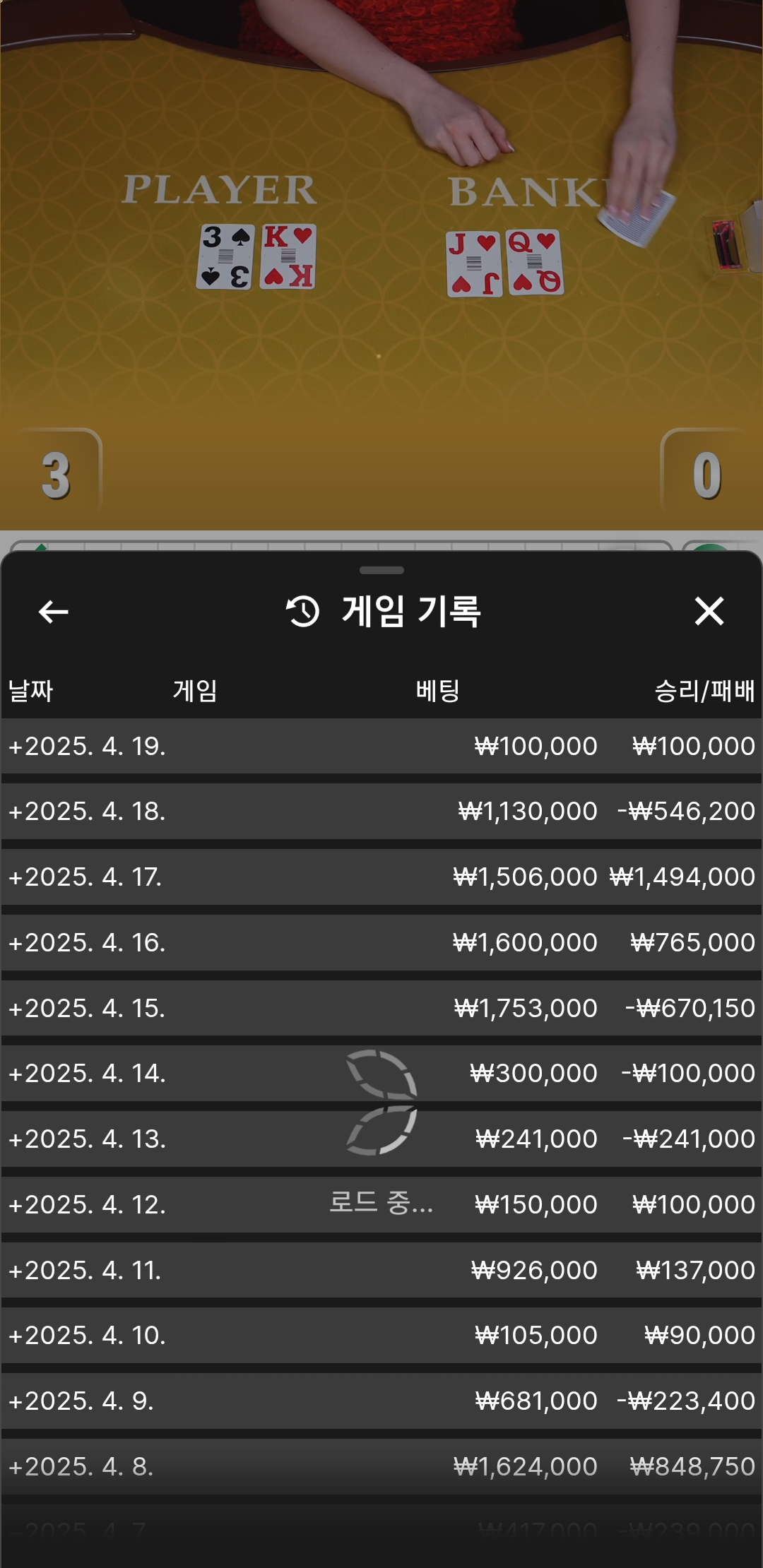Close the game history panel
Viewport: 763px width, 1568px height.
tap(709, 612)
